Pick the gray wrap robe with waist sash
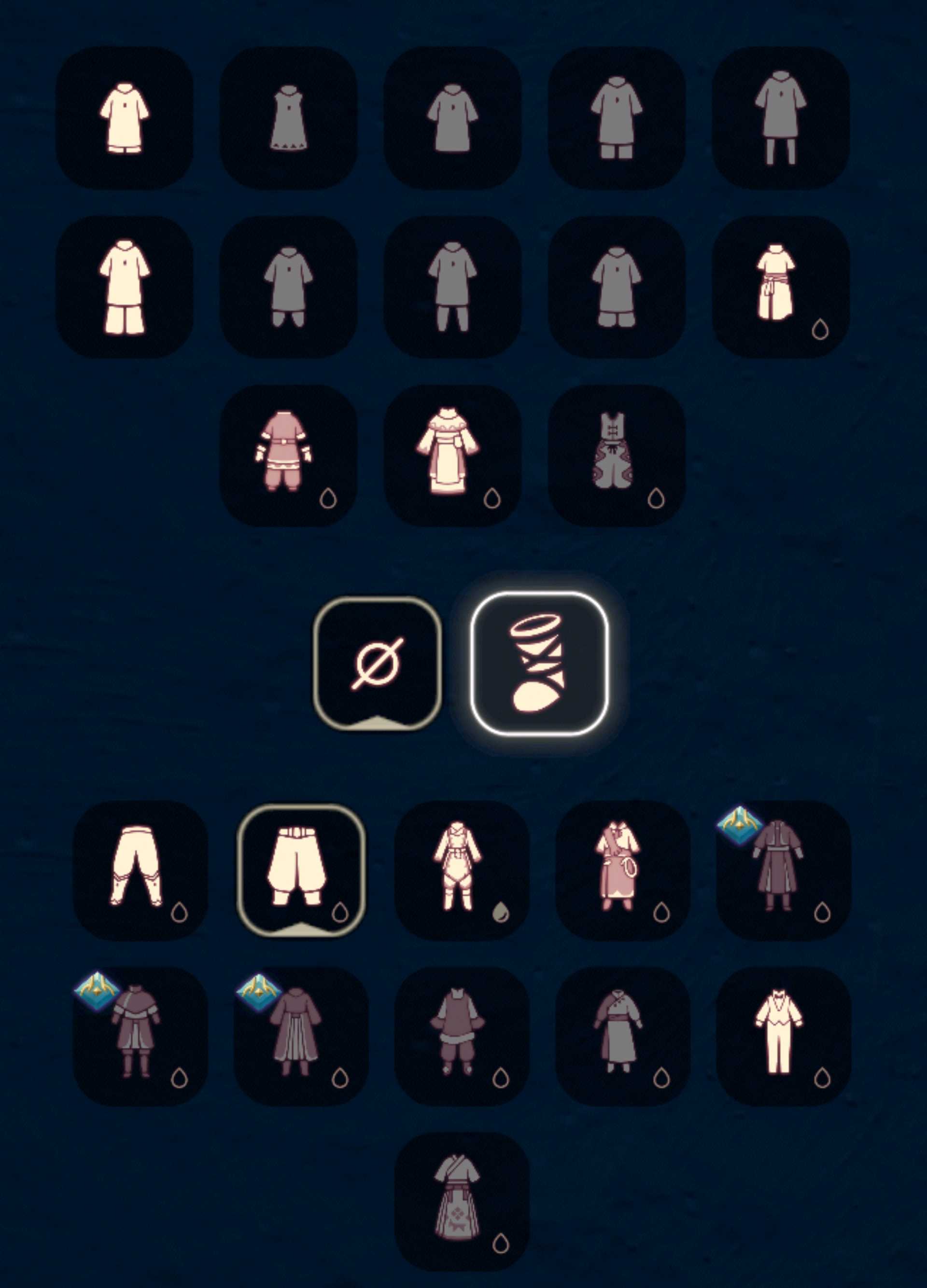The image size is (927, 1288). coord(622,1036)
